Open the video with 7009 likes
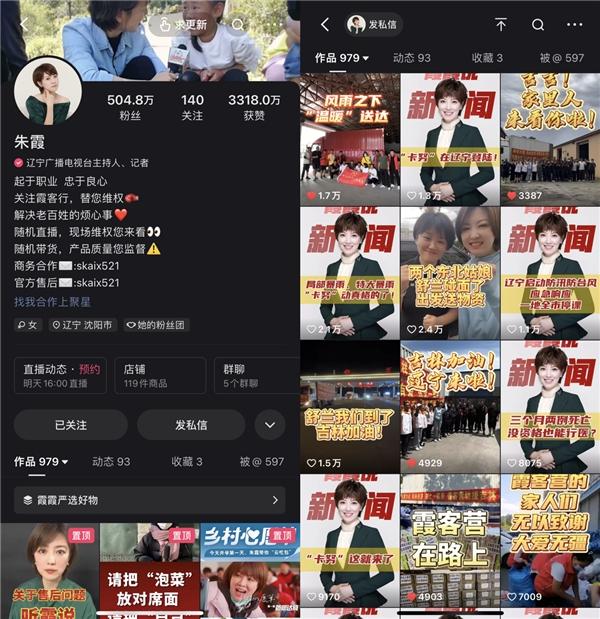This screenshot has height=619, width=600. (x=549, y=540)
